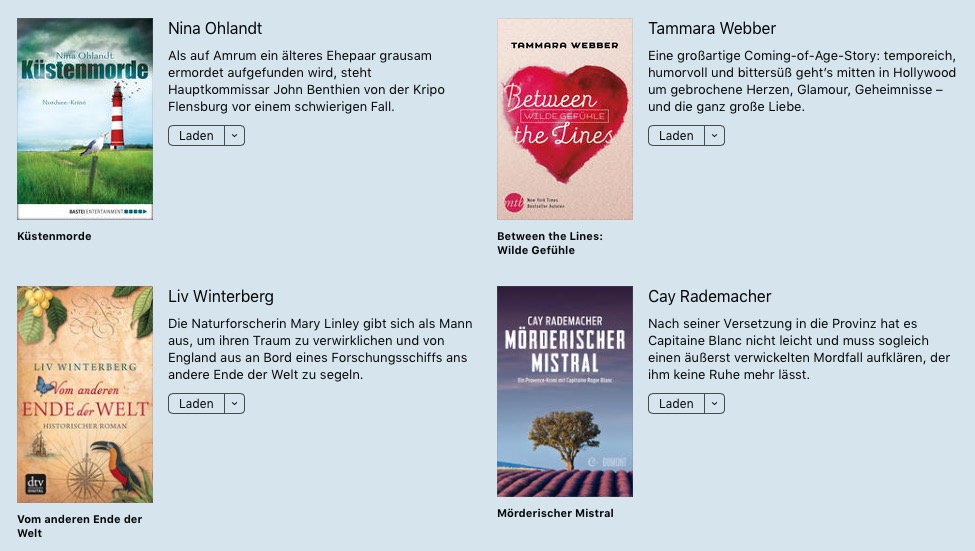Expand the dropdown arrow next to Küstenmorde's Laden
The height and width of the screenshot is (551, 975).
tap(234, 136)
